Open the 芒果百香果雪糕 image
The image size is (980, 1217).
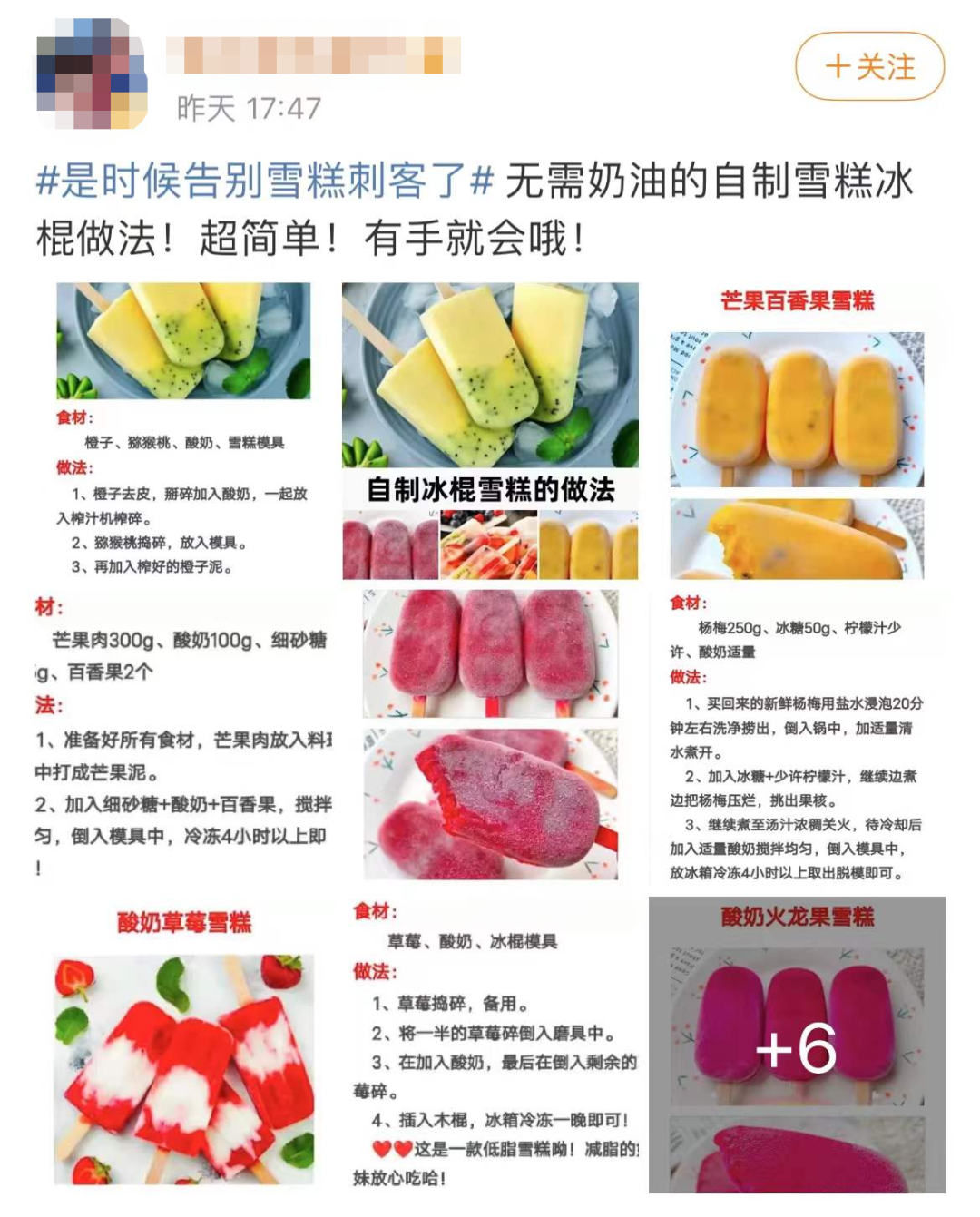(x=797, y=431)
